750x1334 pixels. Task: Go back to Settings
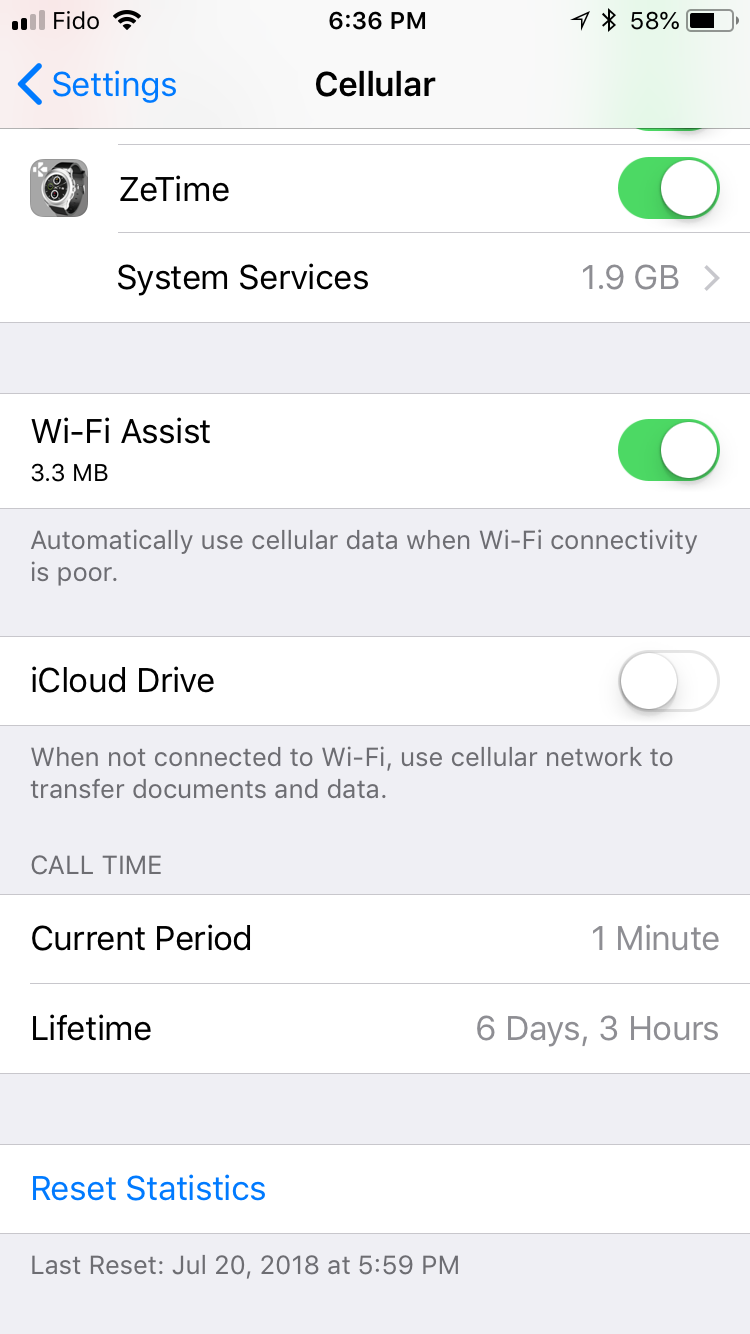tap(98, 85)
